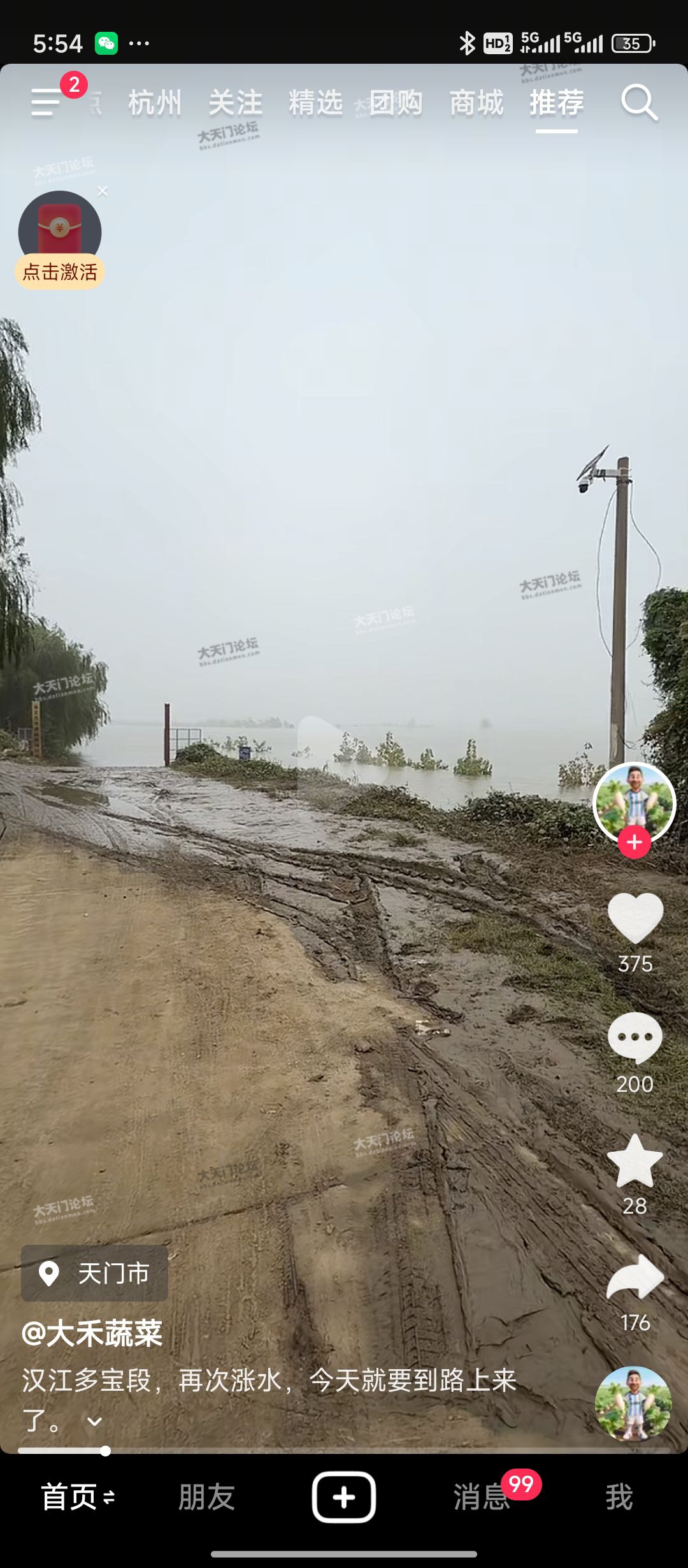Open the side menu drawer
This screenshot has height=1568, width=688.
pyautogui.click(x=46, y=102)
